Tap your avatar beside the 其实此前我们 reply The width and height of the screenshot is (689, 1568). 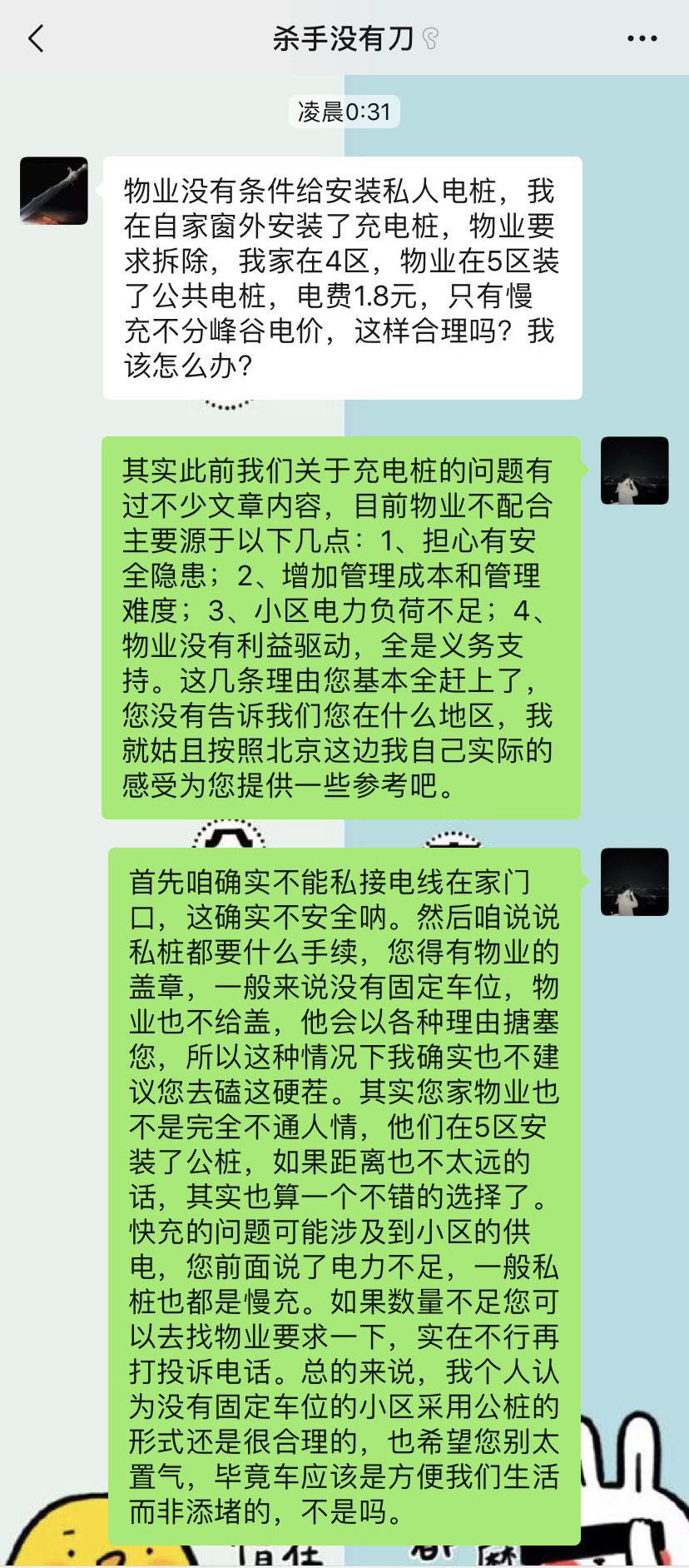click(x=635, y=470)
